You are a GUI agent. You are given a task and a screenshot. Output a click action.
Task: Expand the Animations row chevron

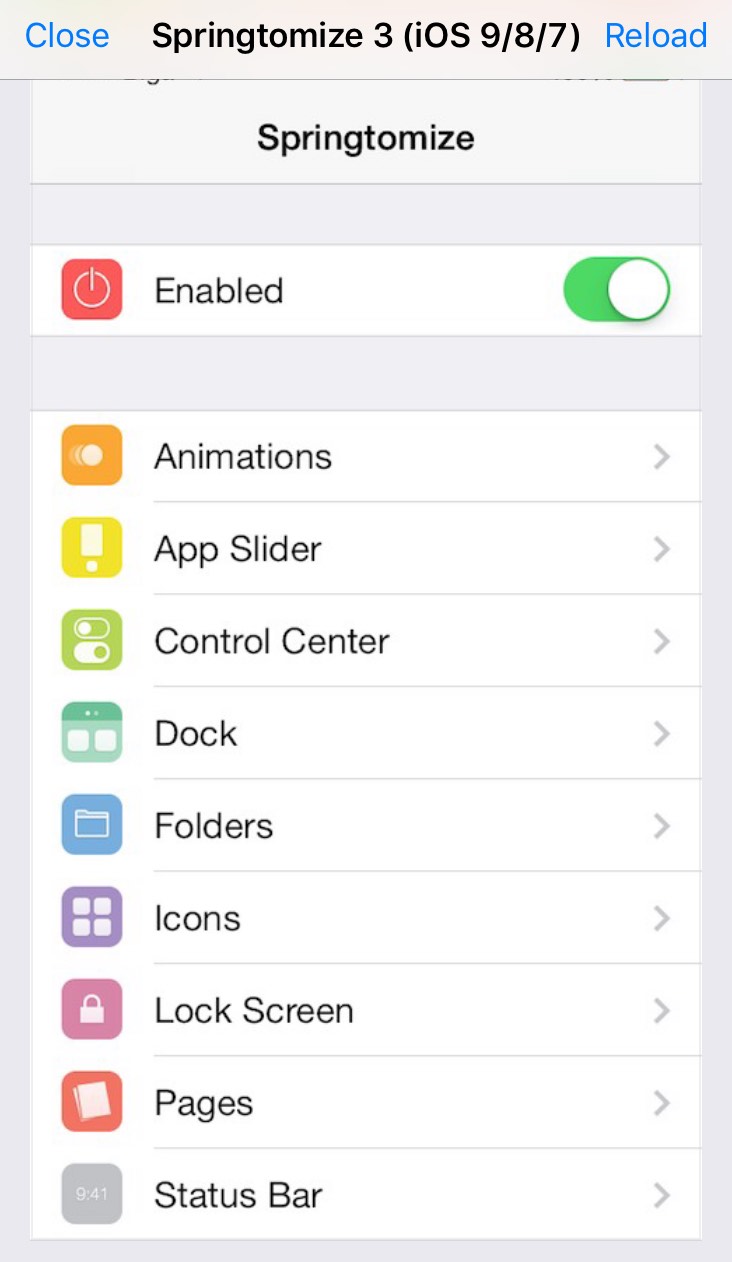point(661,456)
